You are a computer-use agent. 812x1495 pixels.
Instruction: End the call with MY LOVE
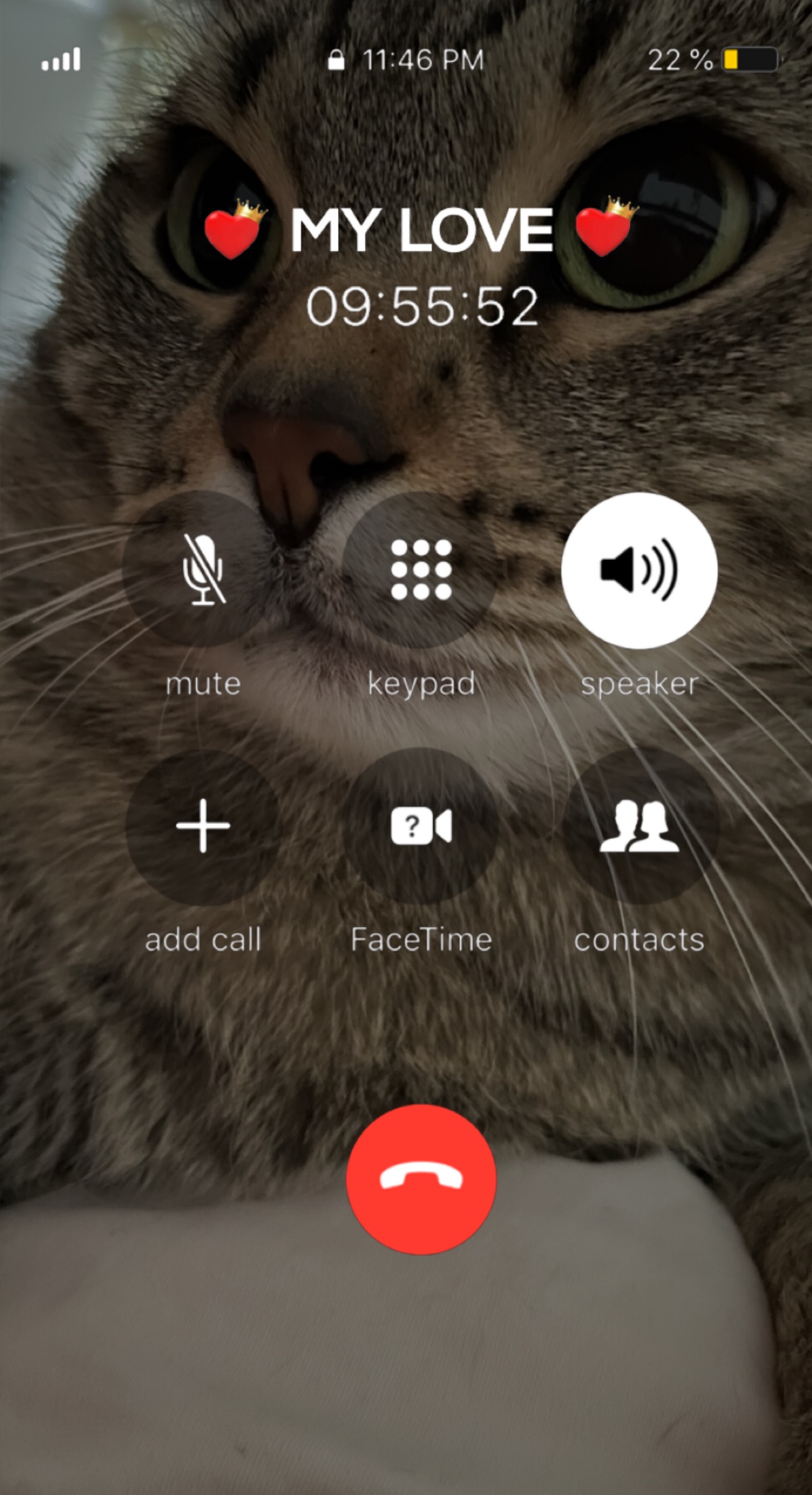coord(421,1179)
